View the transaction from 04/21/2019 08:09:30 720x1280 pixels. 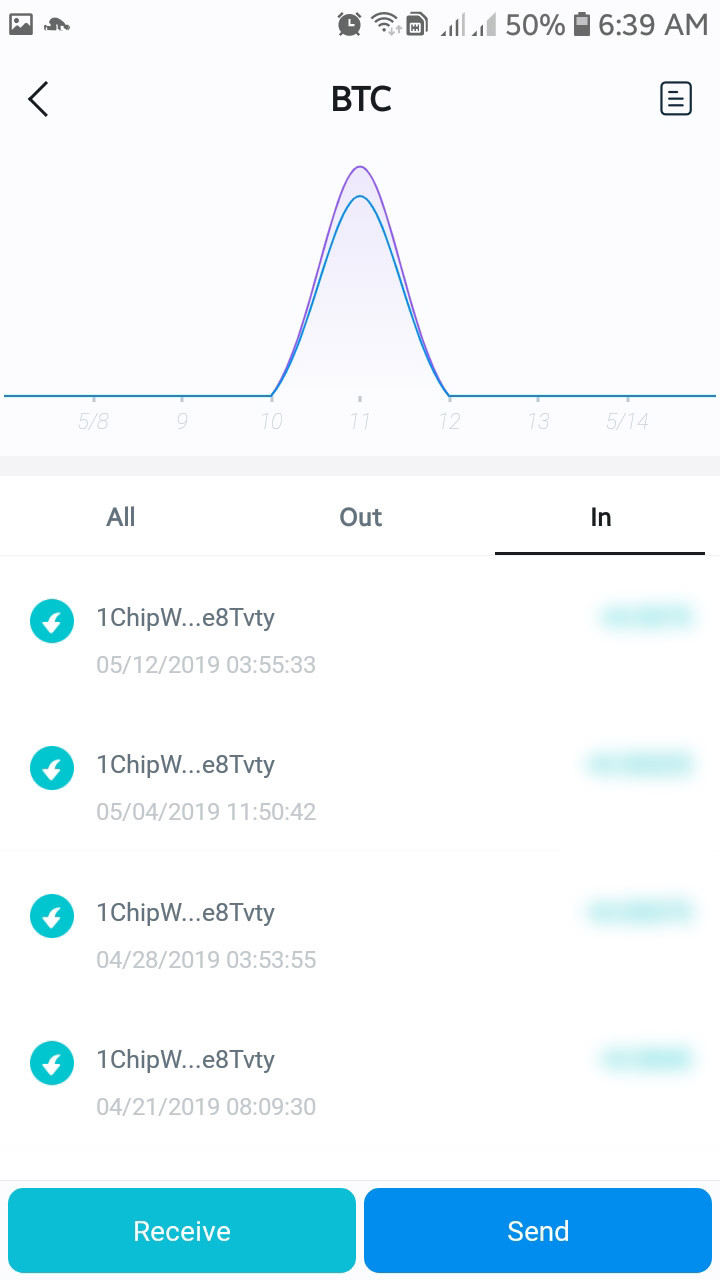point(360,1082)
